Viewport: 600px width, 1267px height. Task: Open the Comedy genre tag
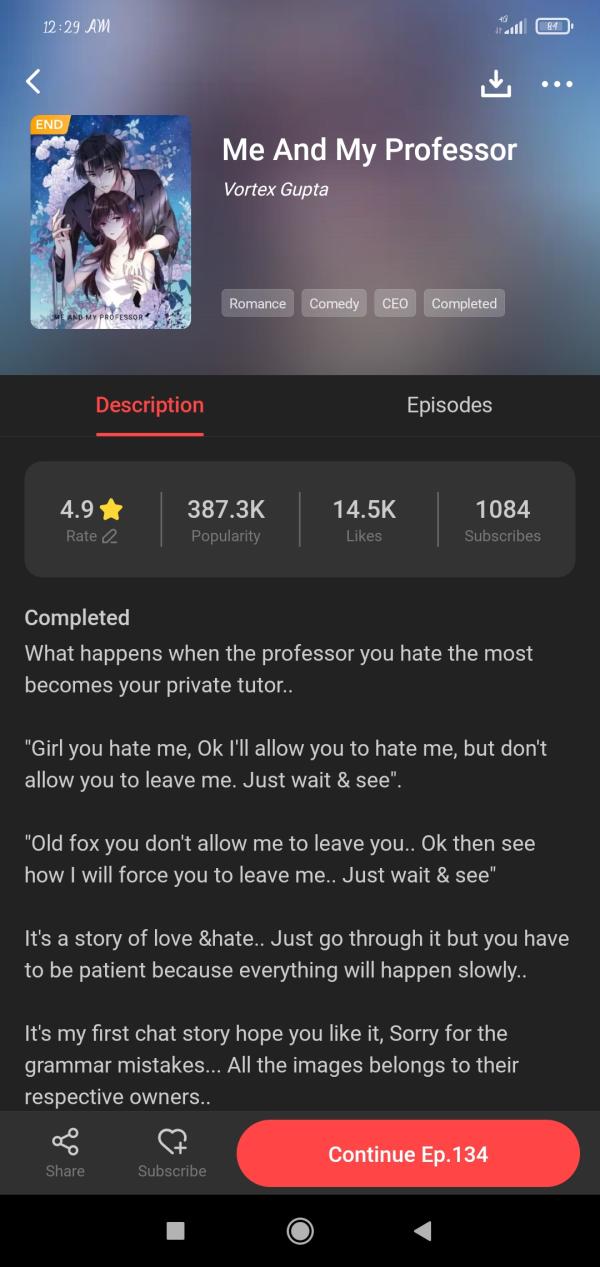[334, 303]
